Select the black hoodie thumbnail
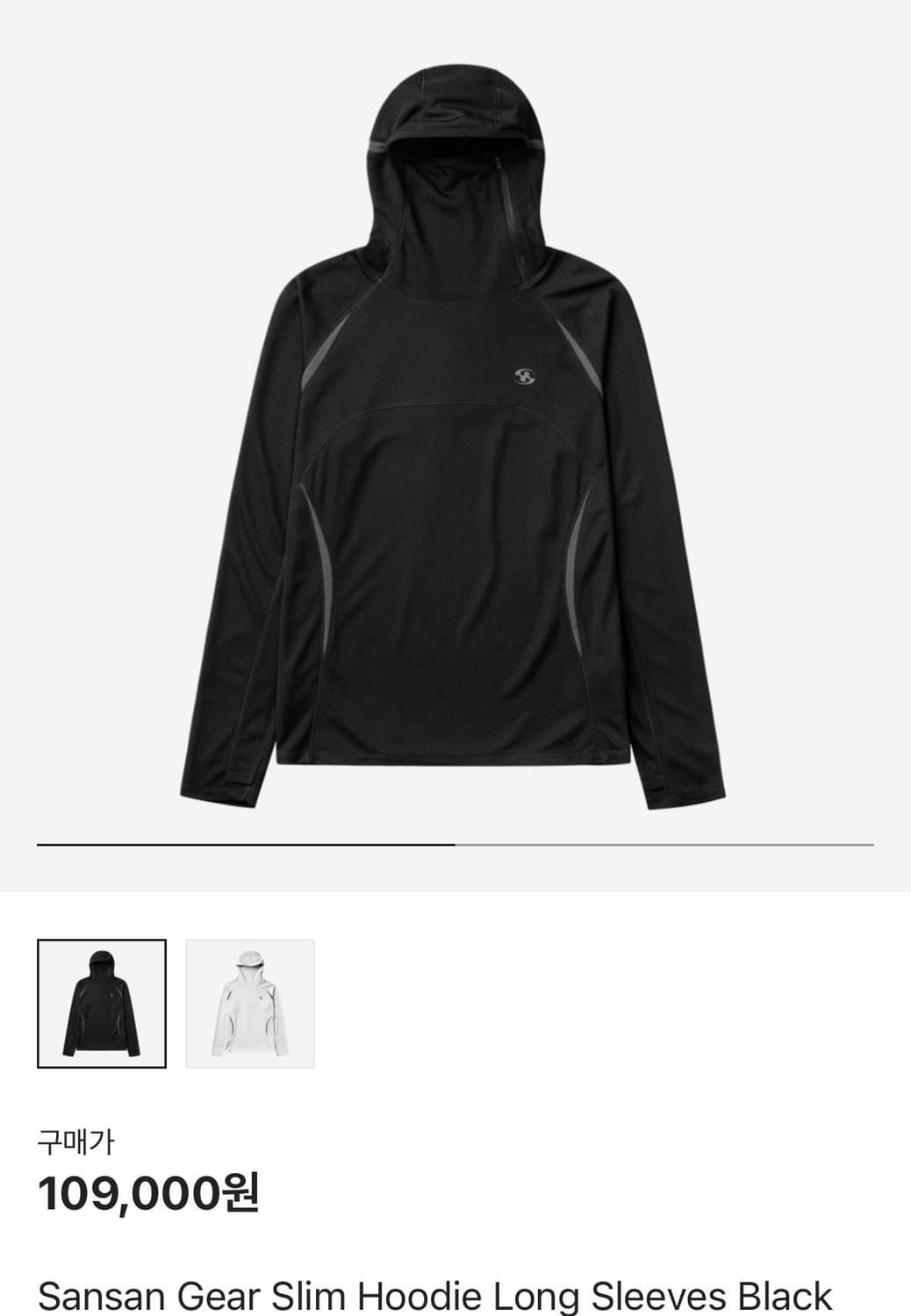911x1316 pixels. click(x=102, y=1004)
